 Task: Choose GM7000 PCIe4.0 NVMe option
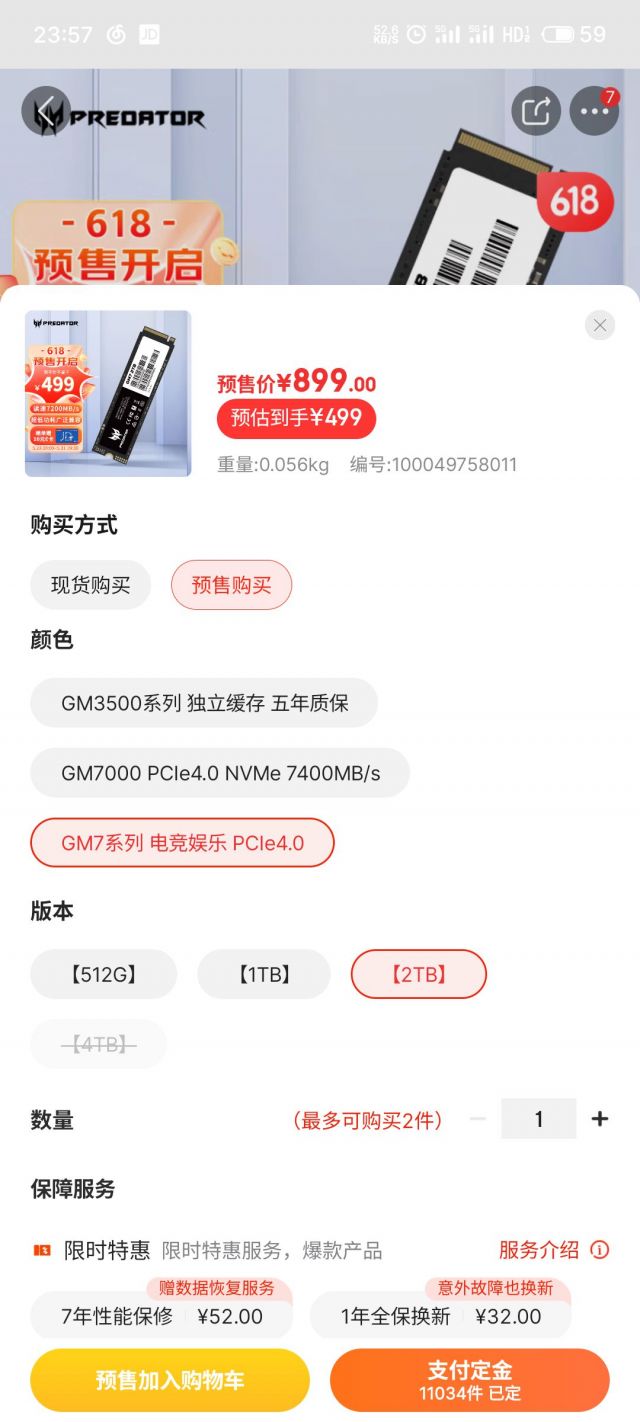point(220,773)
